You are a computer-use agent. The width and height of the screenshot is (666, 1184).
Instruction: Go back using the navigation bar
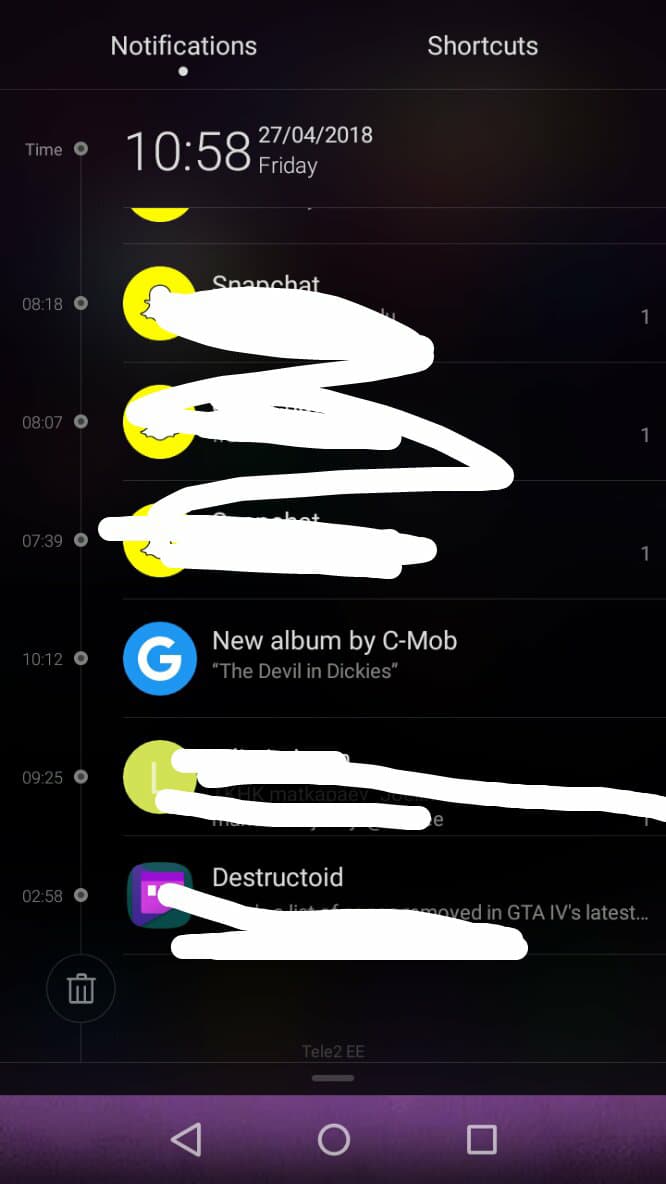186,1139
